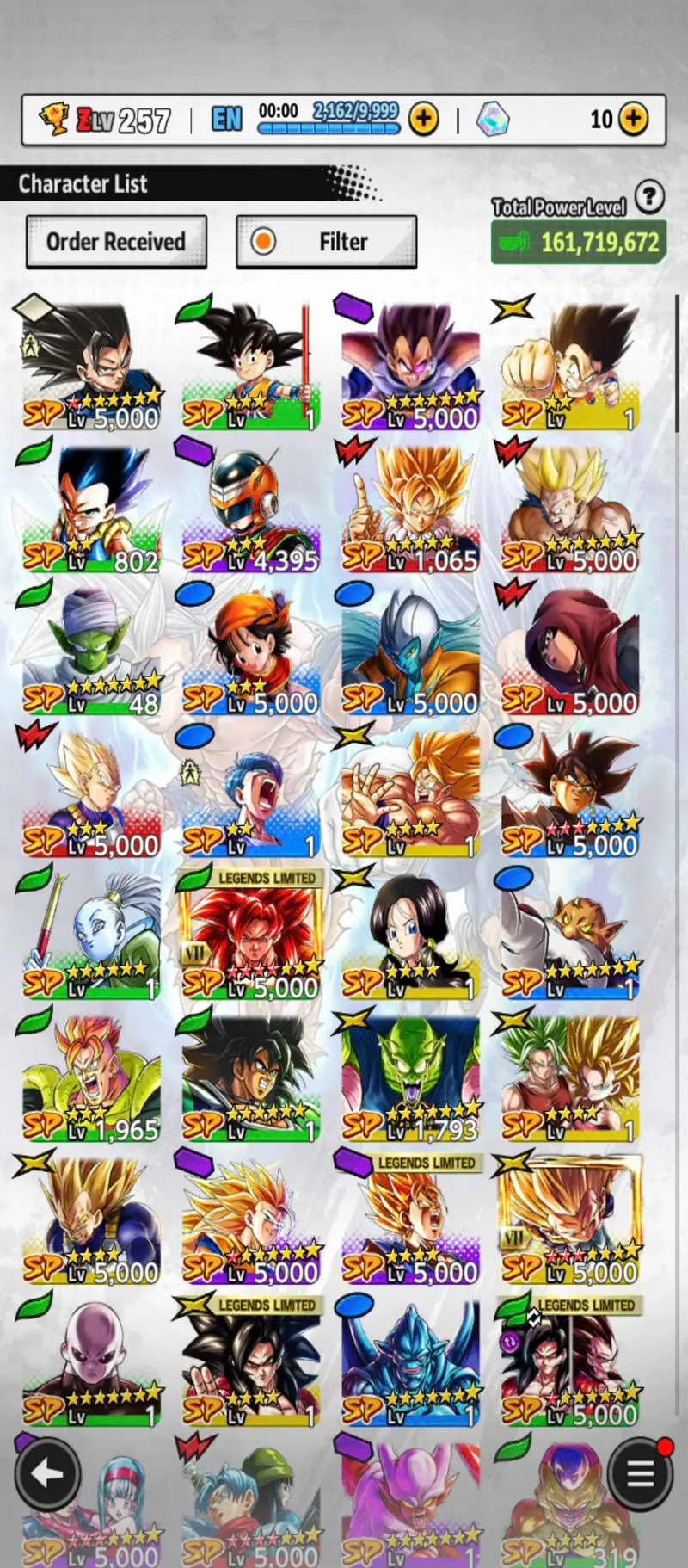The image size is (688, 1568).
Task: Open the Filter options
Action: pos(326,242)
